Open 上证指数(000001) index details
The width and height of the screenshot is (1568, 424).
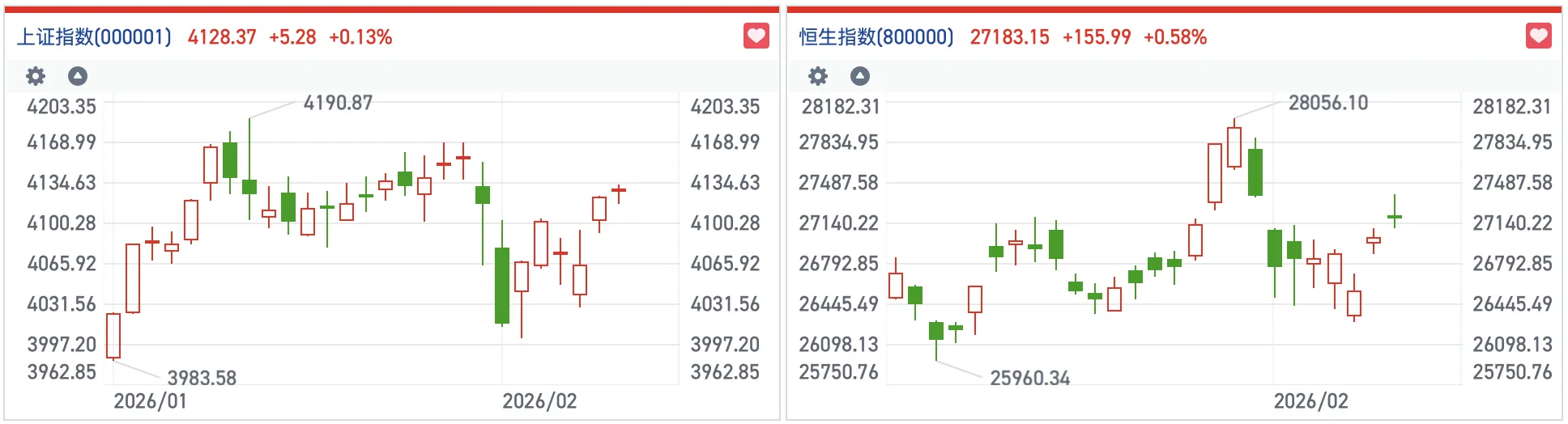click(94, 37)
